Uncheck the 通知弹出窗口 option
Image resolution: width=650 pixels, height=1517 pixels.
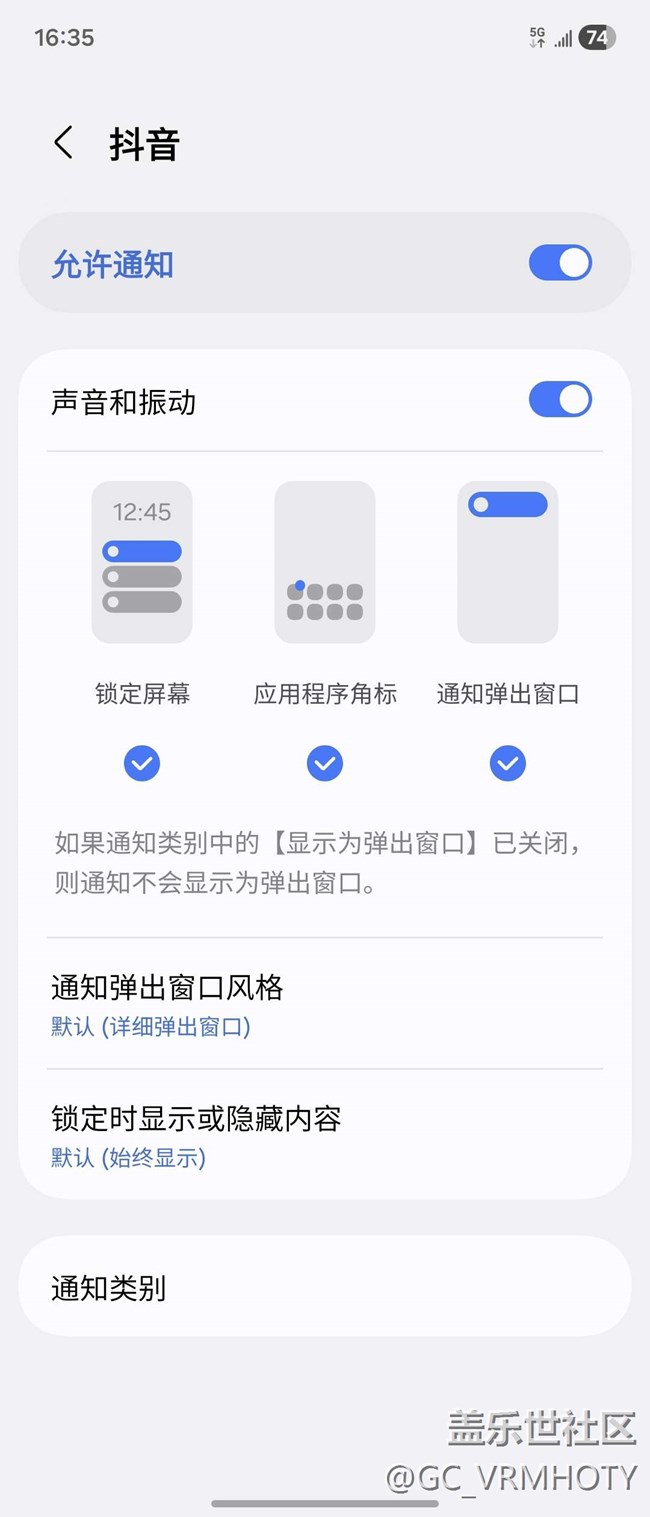[508, 764]
